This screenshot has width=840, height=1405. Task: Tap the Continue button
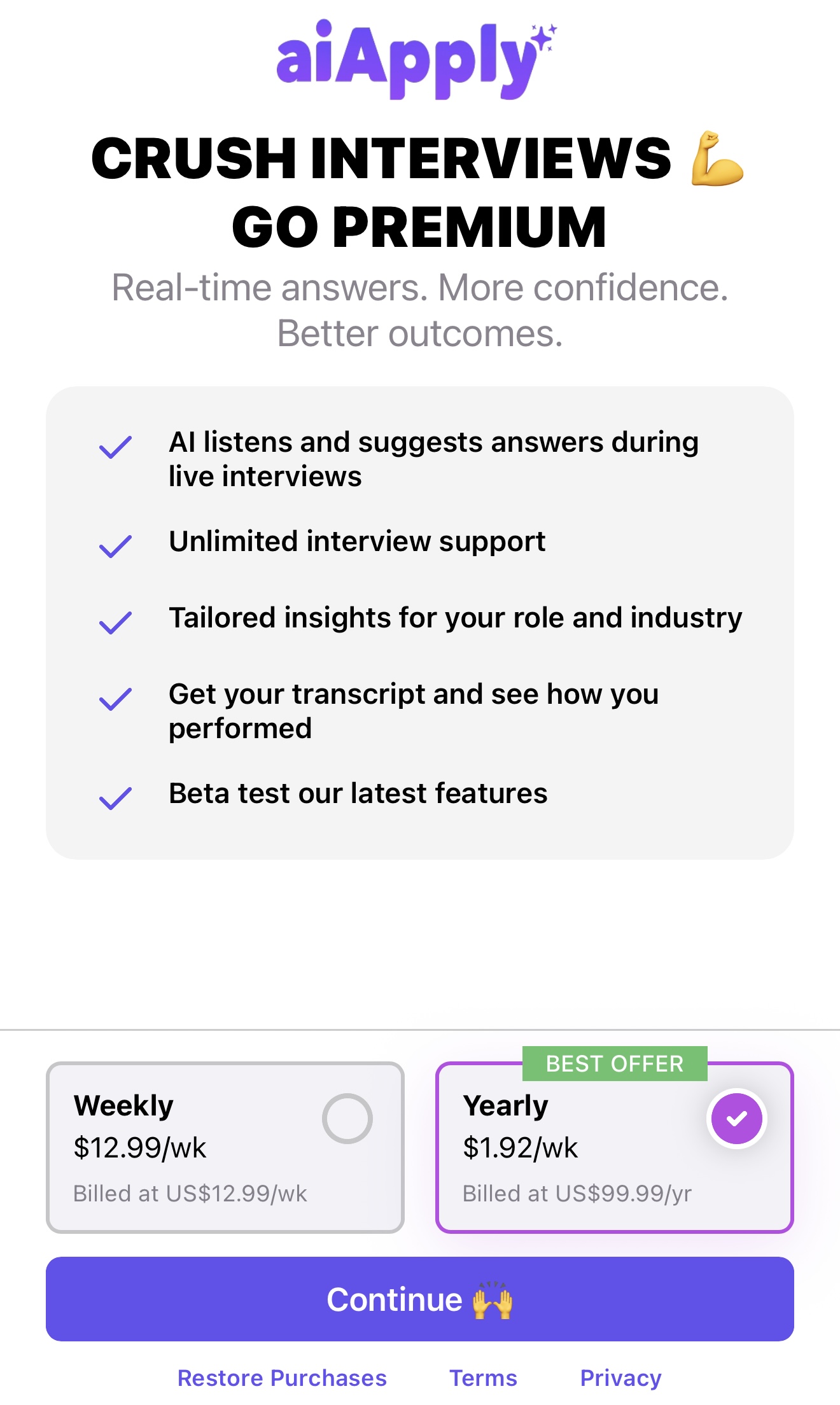(x=420, y=1299)
